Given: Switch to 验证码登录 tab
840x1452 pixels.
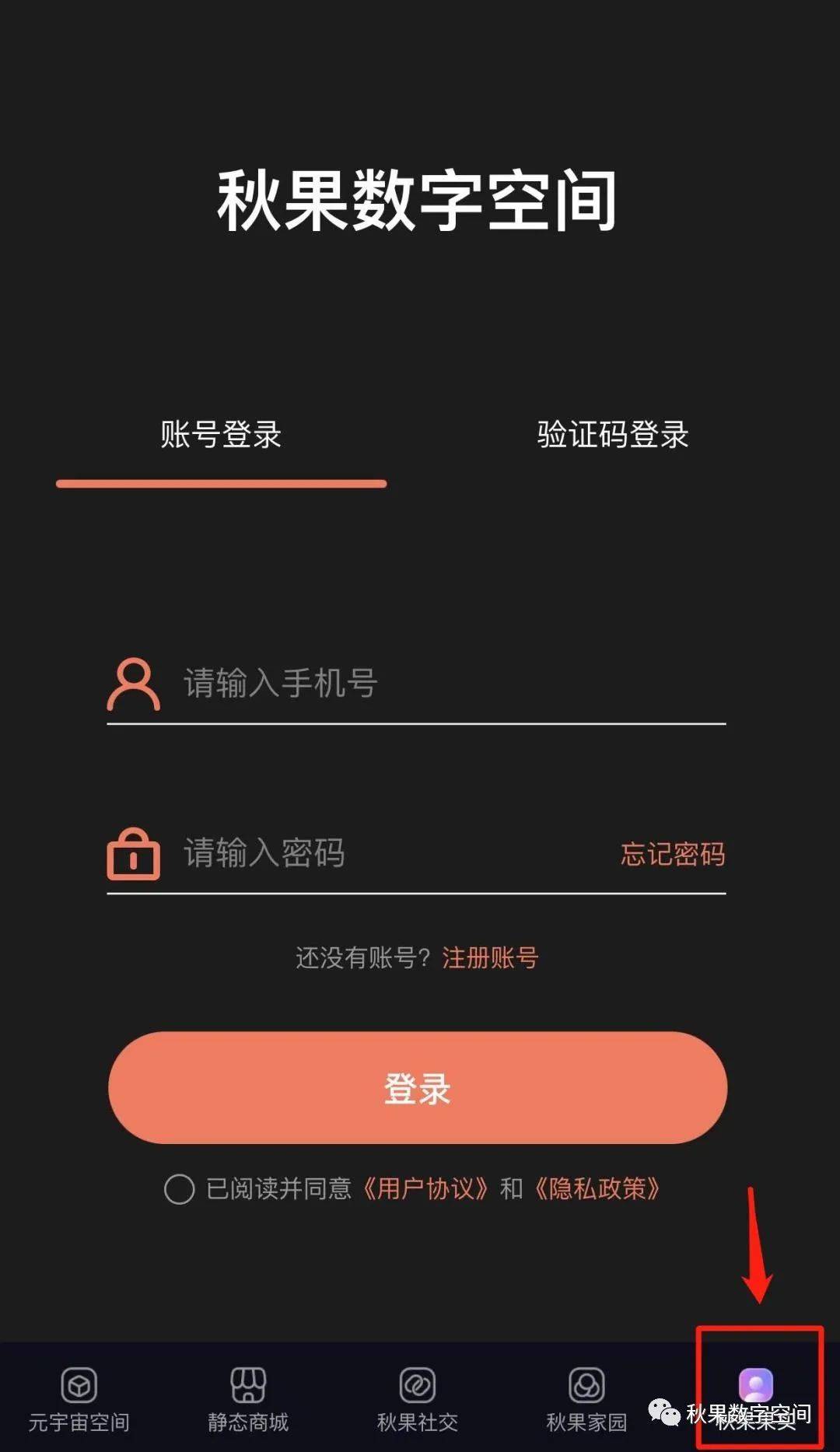Looking at the screenshot, I should click(613, 434).
